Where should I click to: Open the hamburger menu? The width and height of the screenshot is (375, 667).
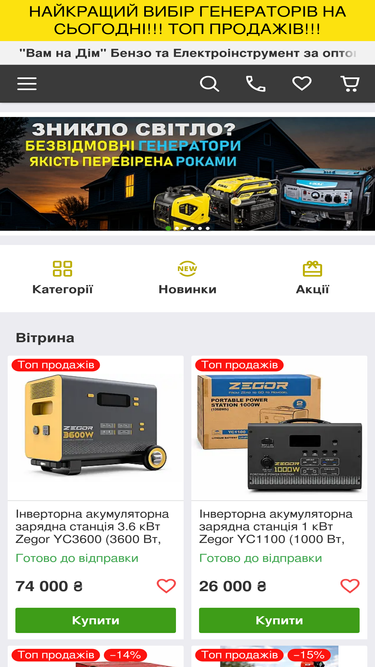click(27, 84)
